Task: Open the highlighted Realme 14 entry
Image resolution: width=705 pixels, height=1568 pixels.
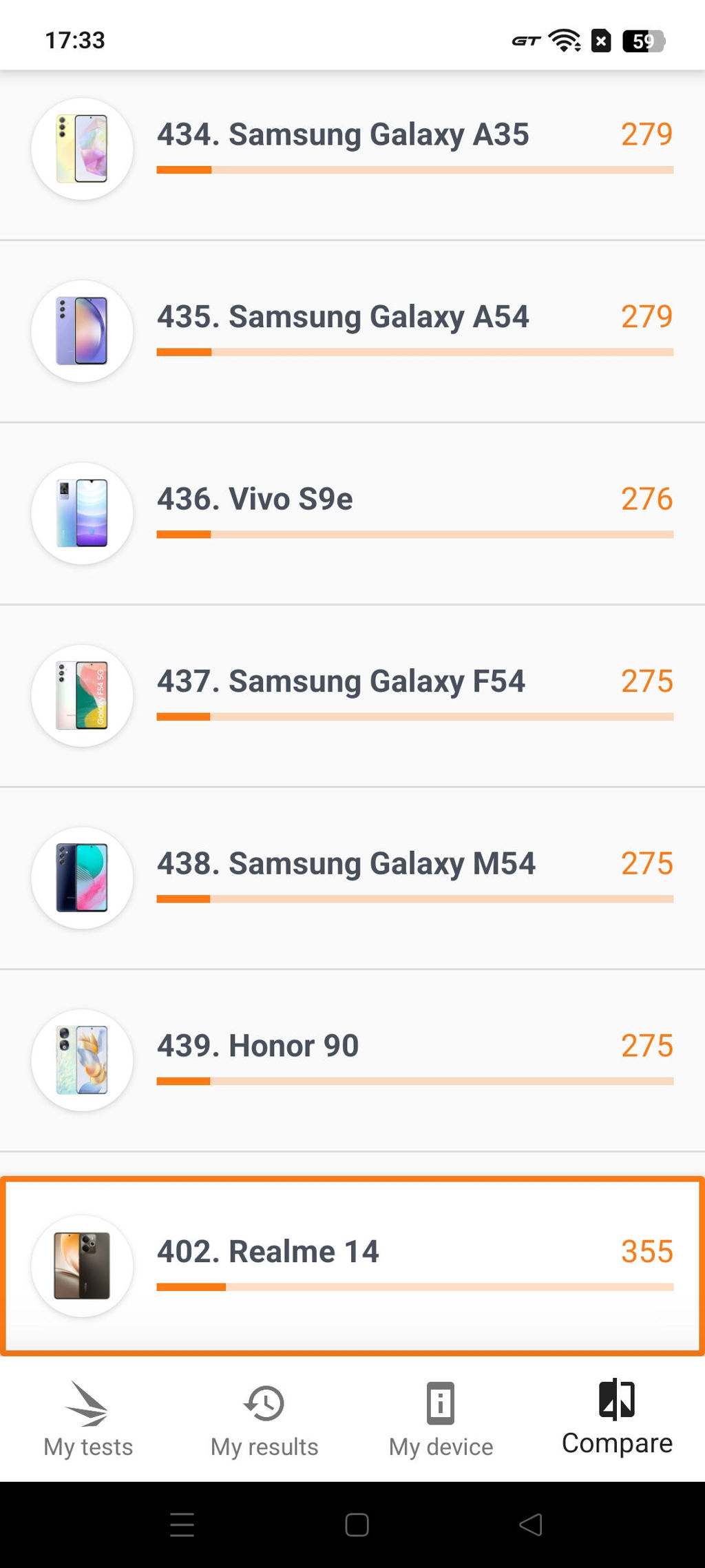Action: click(x=352, y=1266)
